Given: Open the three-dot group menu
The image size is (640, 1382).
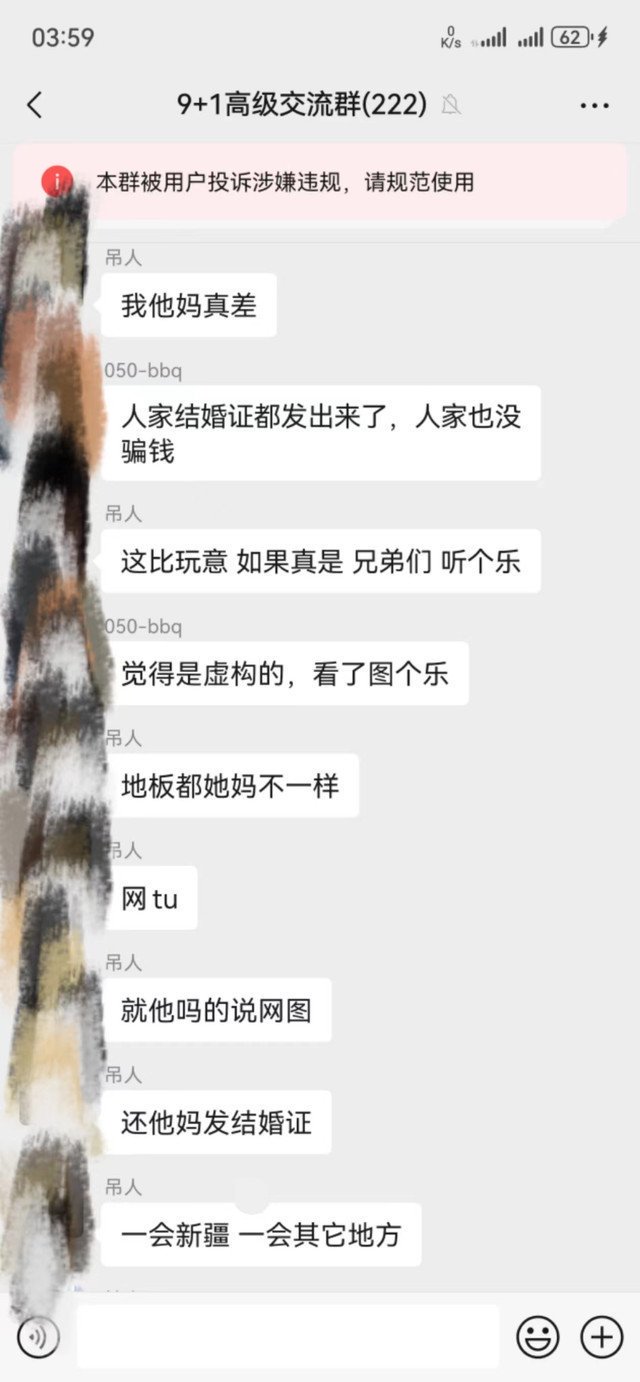Looking at the screenshot, I should pos(594,105).
